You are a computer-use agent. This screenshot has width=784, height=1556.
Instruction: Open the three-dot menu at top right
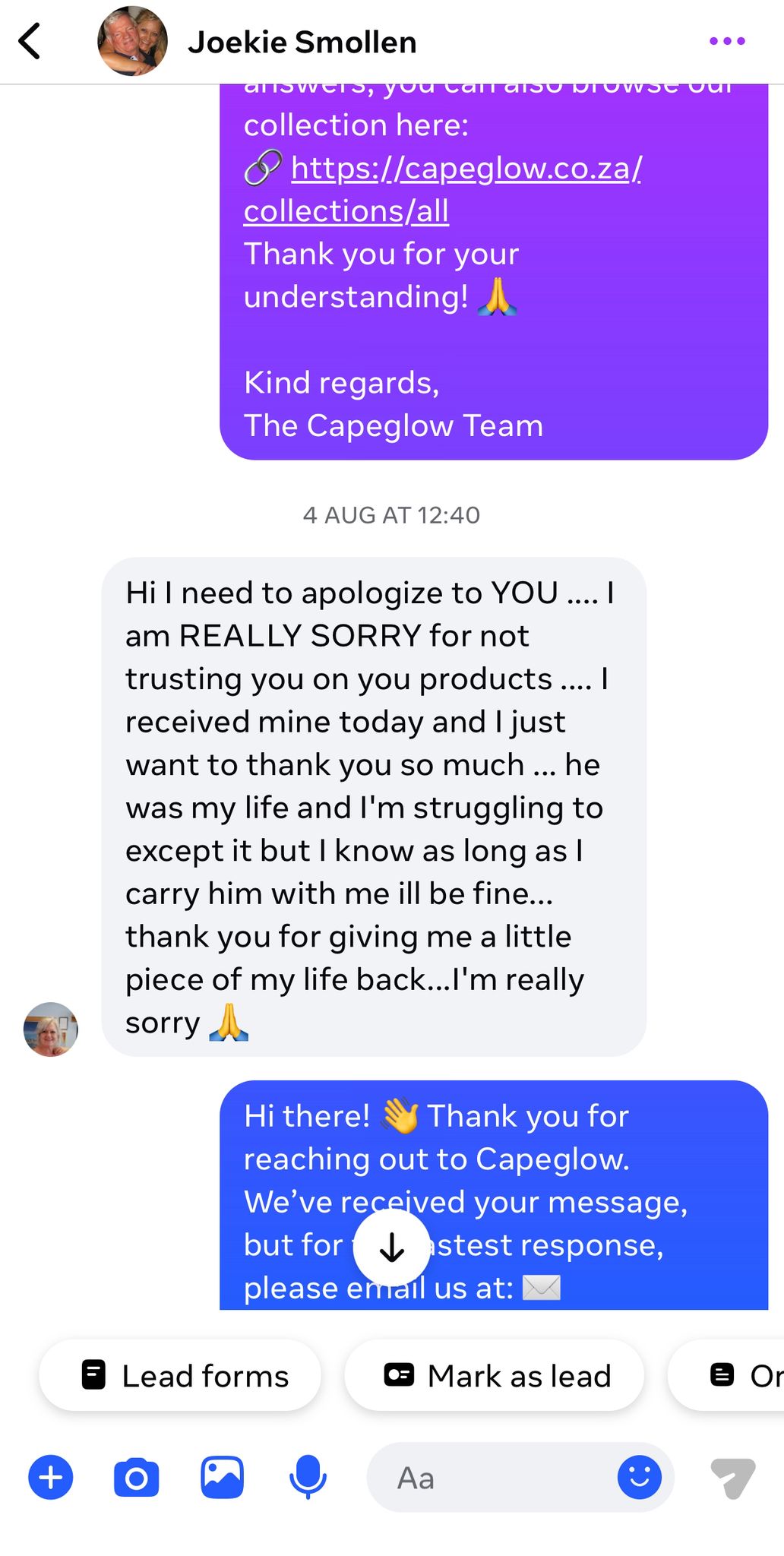pos(726,41)
